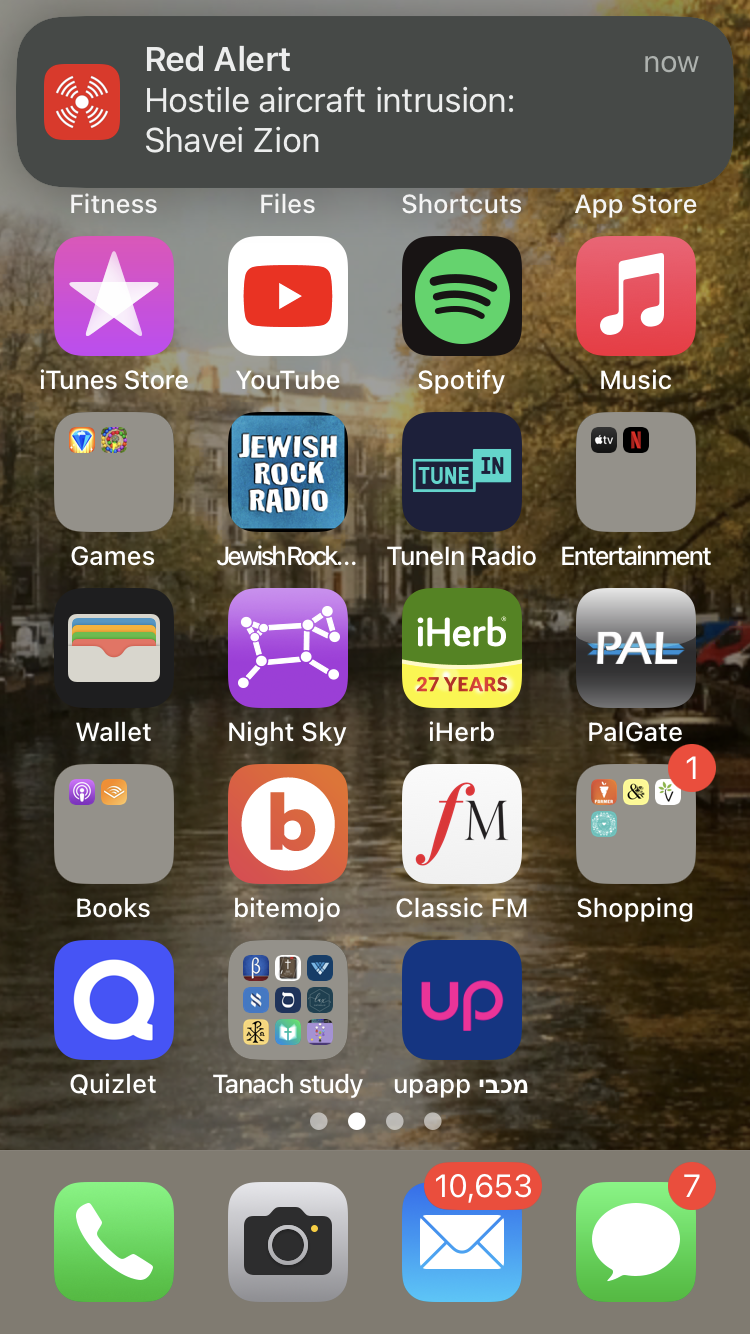Launch PalGate
This screenshot has width=750, height=1334.
coord(635,648)
